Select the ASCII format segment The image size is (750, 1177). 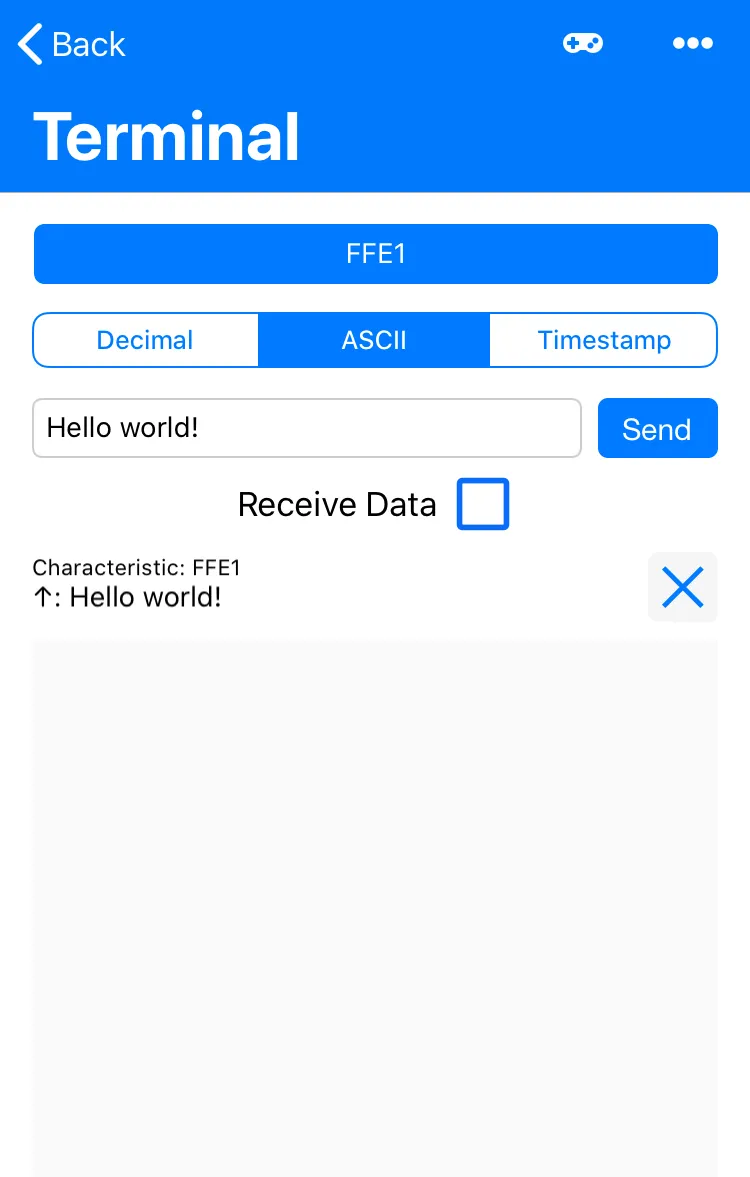(x=374, y=340)
